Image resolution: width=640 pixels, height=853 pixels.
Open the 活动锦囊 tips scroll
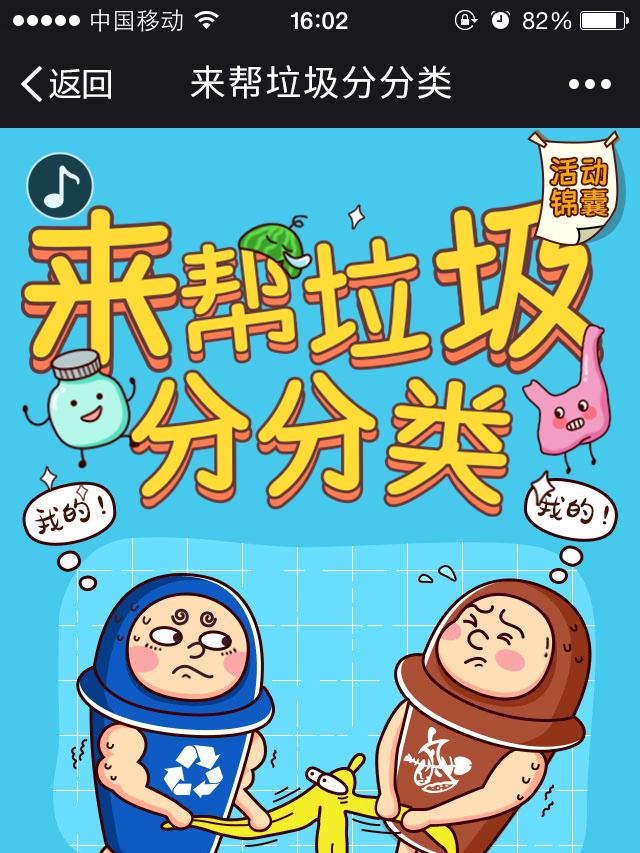(579, 187)
